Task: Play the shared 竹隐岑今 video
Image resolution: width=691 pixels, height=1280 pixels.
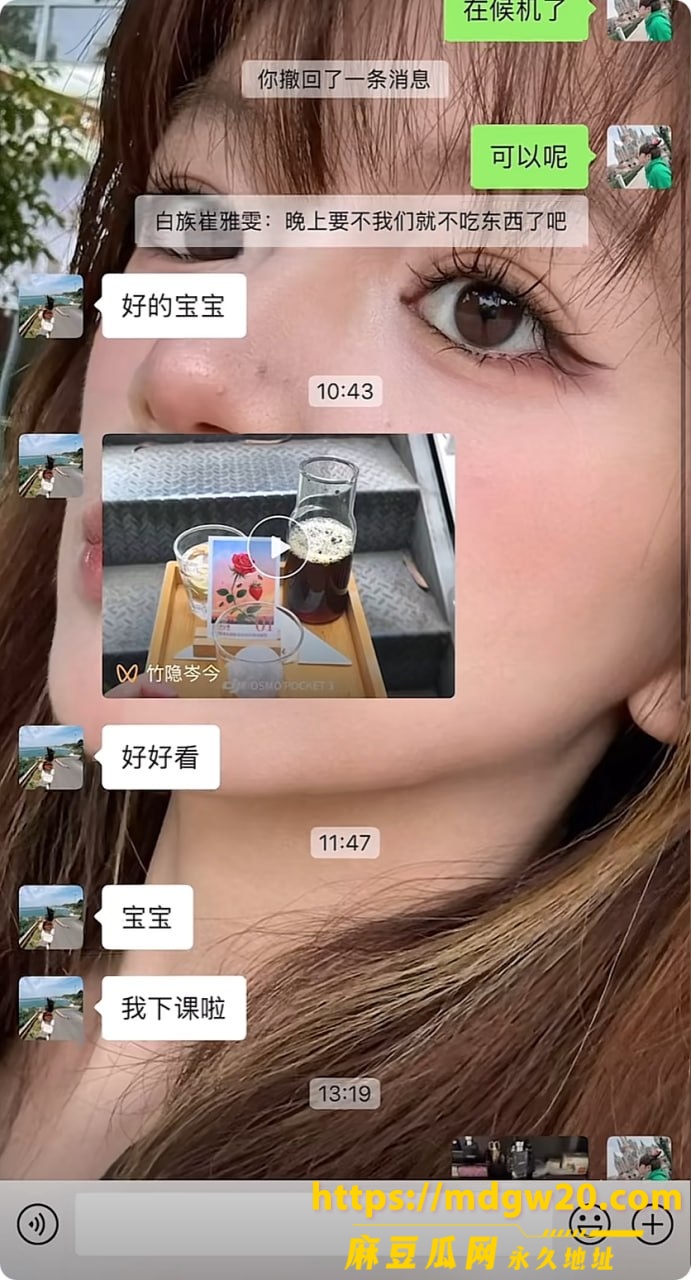Action: click(278, 565)
